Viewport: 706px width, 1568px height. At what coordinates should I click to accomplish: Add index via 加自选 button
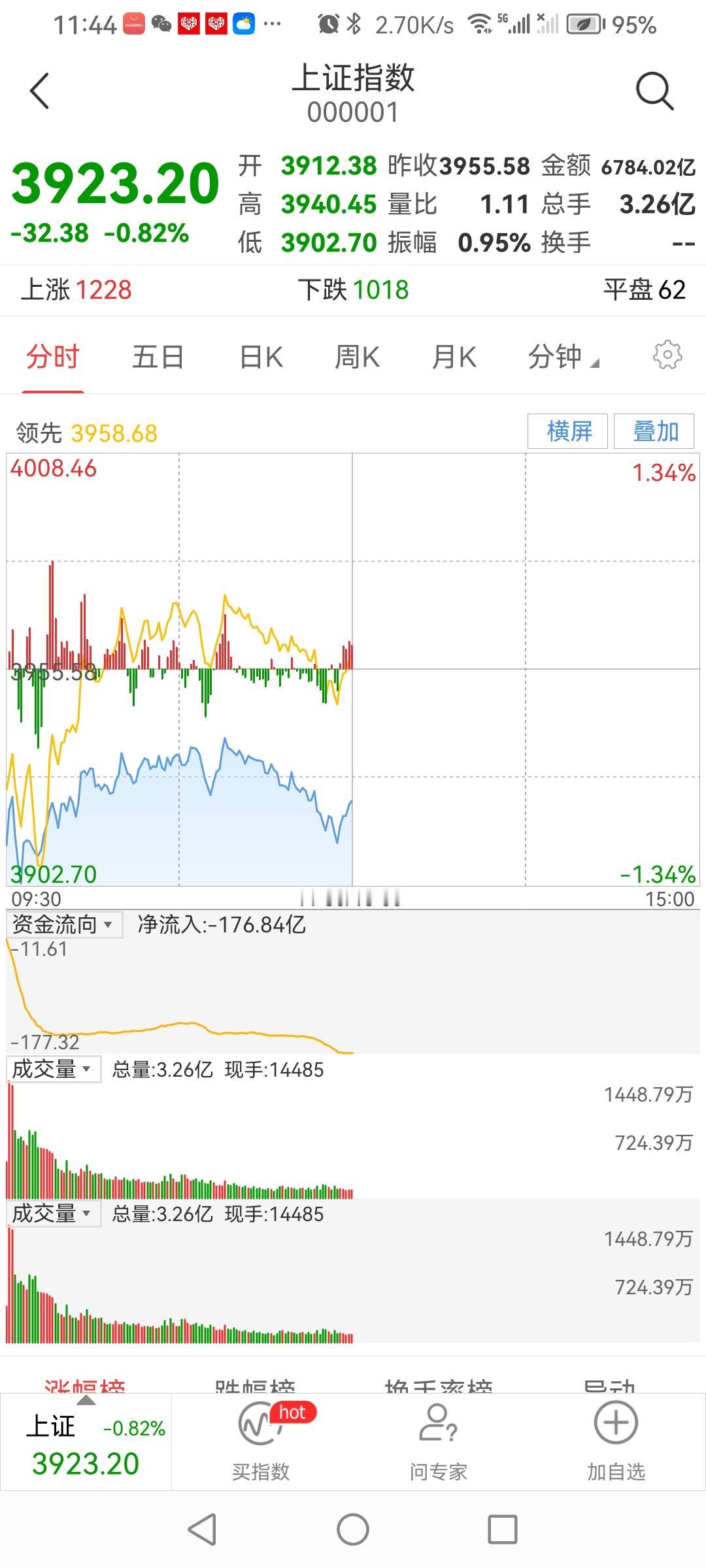pos(616,1441)
